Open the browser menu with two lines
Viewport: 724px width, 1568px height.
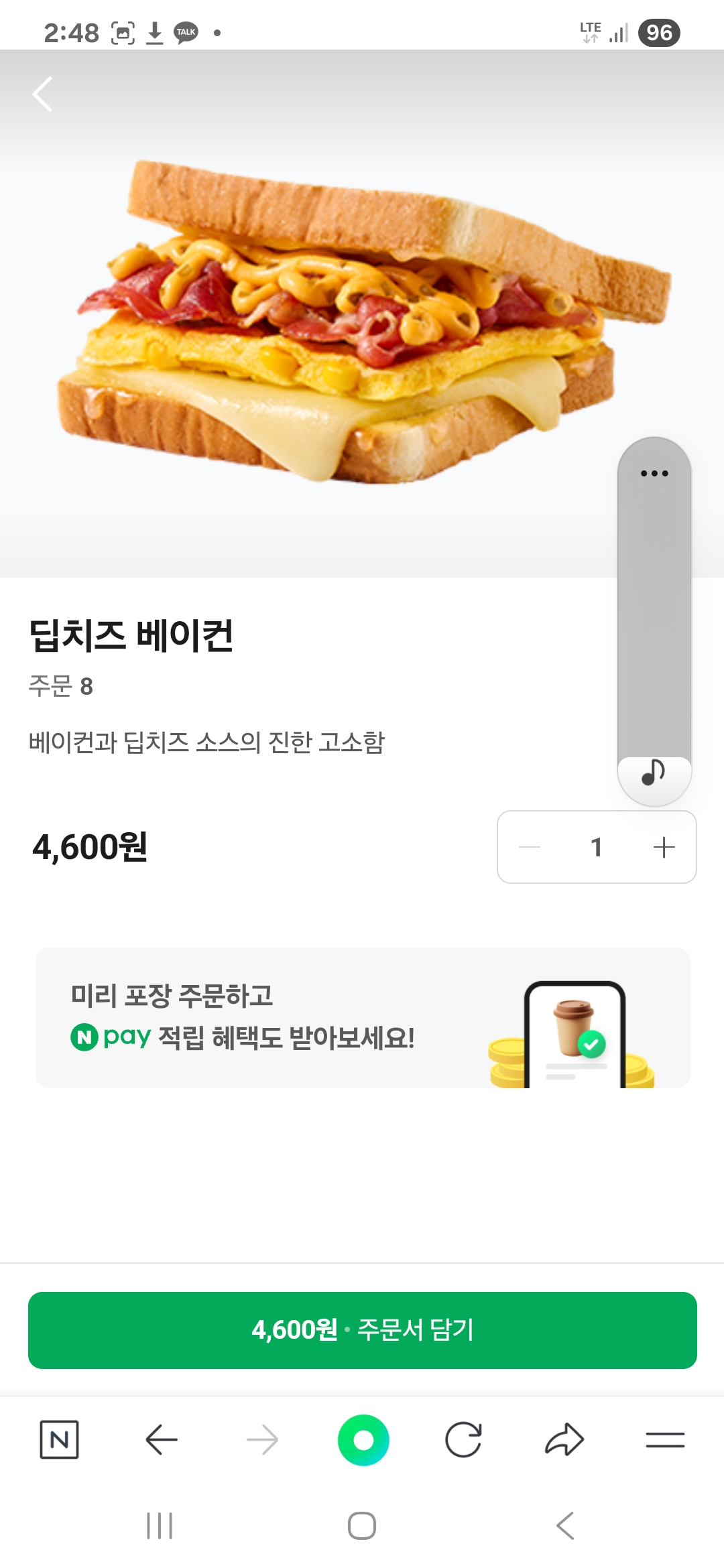point(665,1439)
